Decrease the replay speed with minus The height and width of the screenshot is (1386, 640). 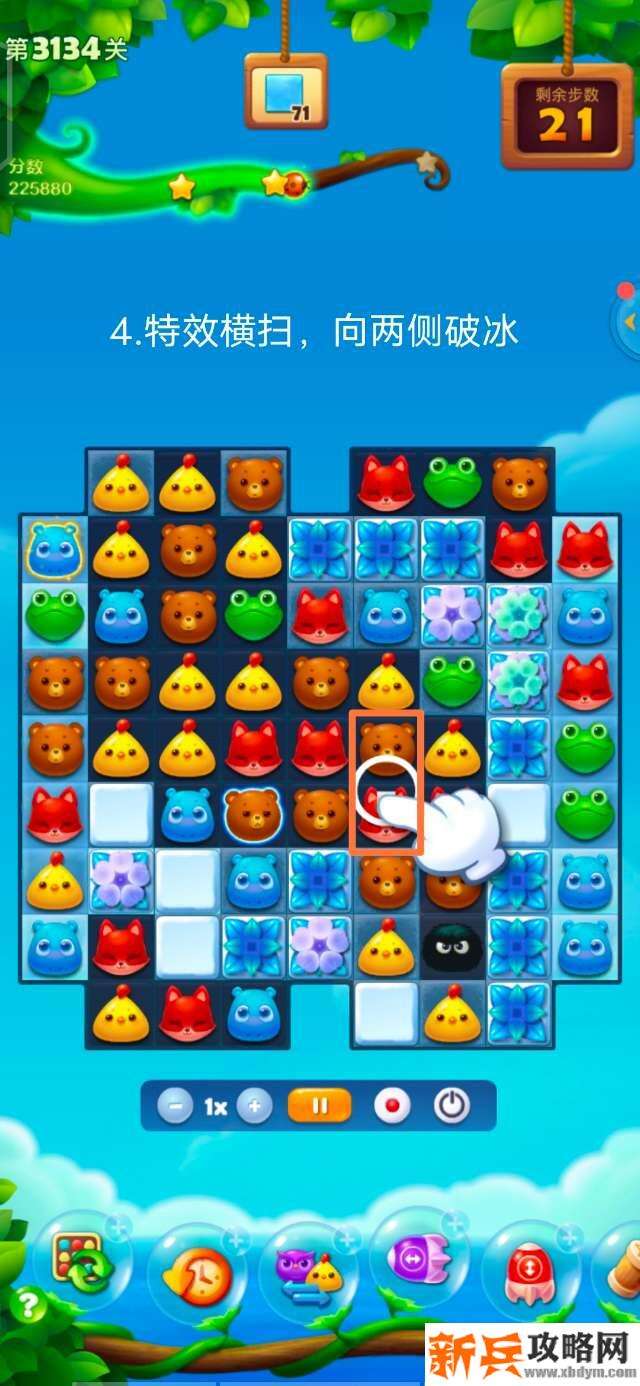click(x=175, y=1106)
